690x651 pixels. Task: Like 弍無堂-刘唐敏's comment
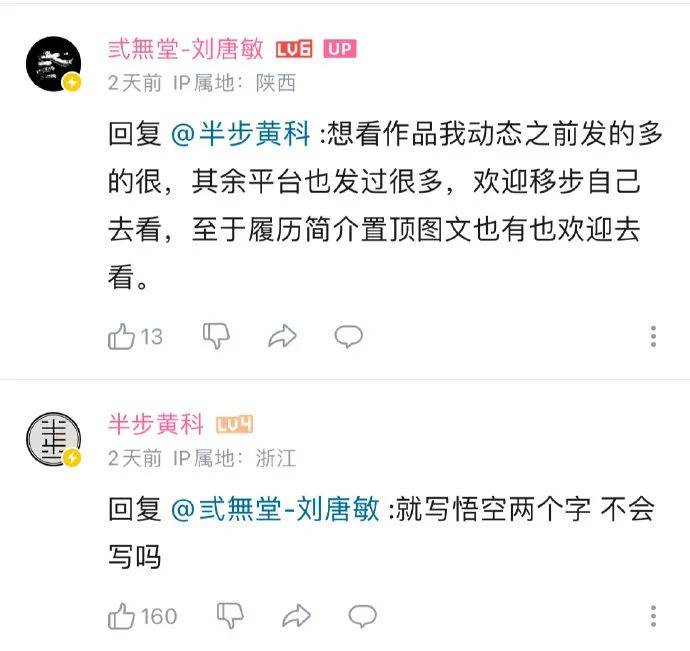tap(122, 337)
